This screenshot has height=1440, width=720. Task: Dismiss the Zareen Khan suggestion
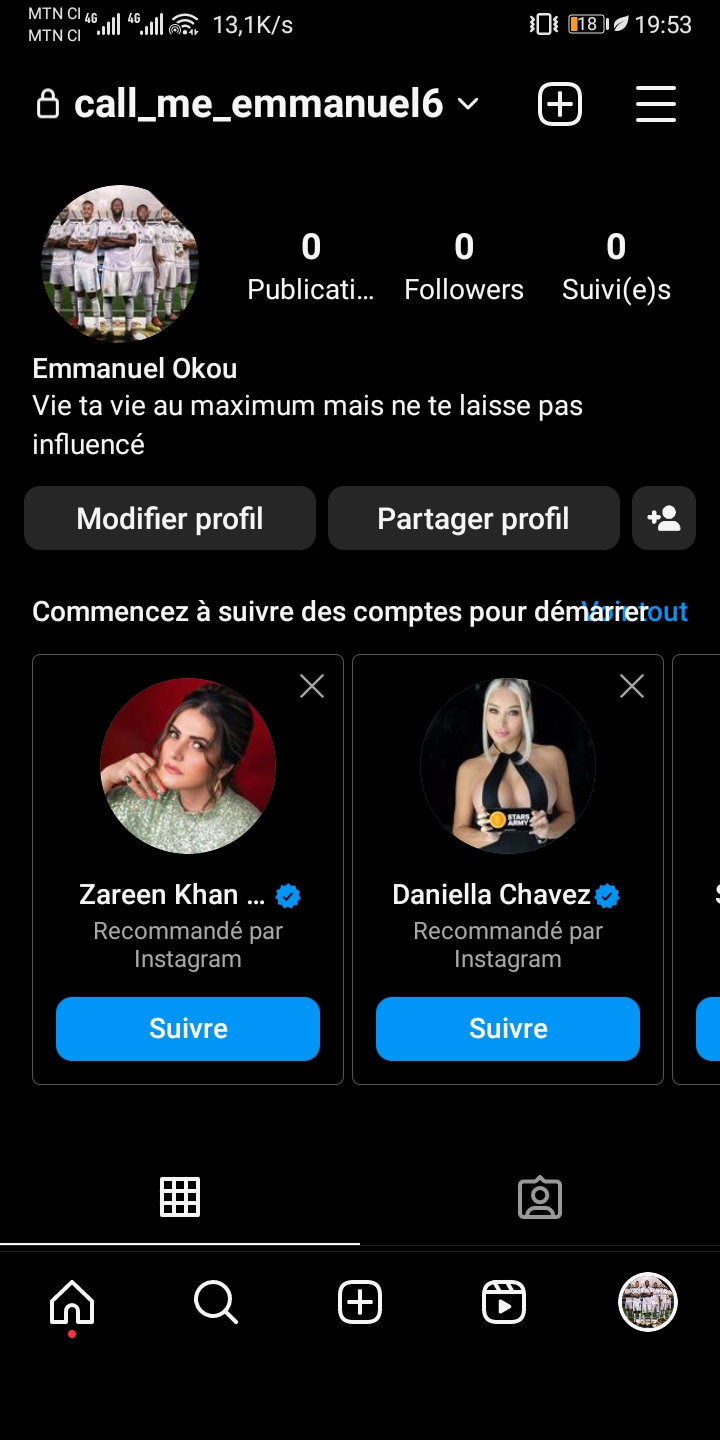click(312, 686)
